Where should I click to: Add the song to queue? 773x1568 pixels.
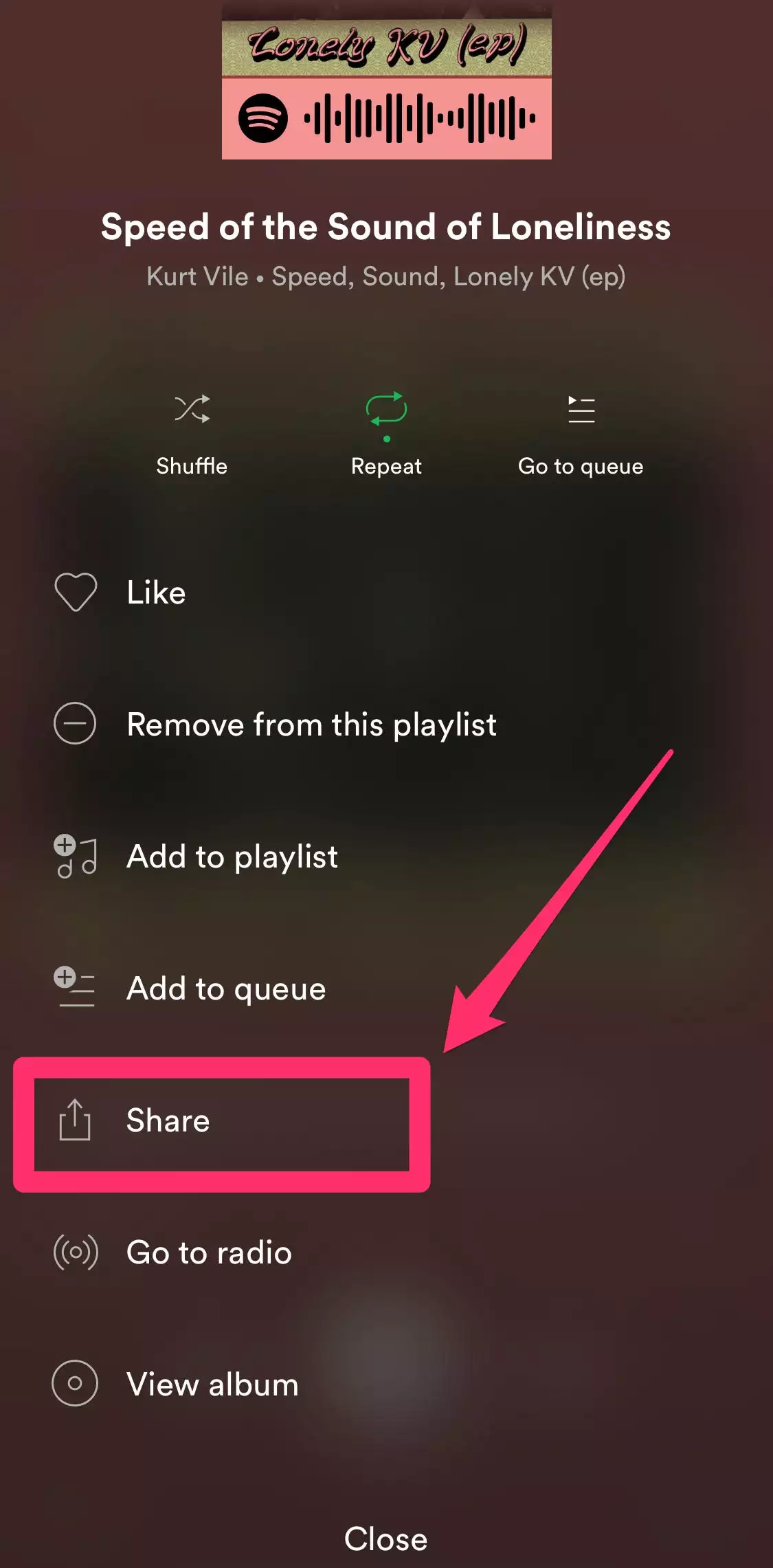226,989
